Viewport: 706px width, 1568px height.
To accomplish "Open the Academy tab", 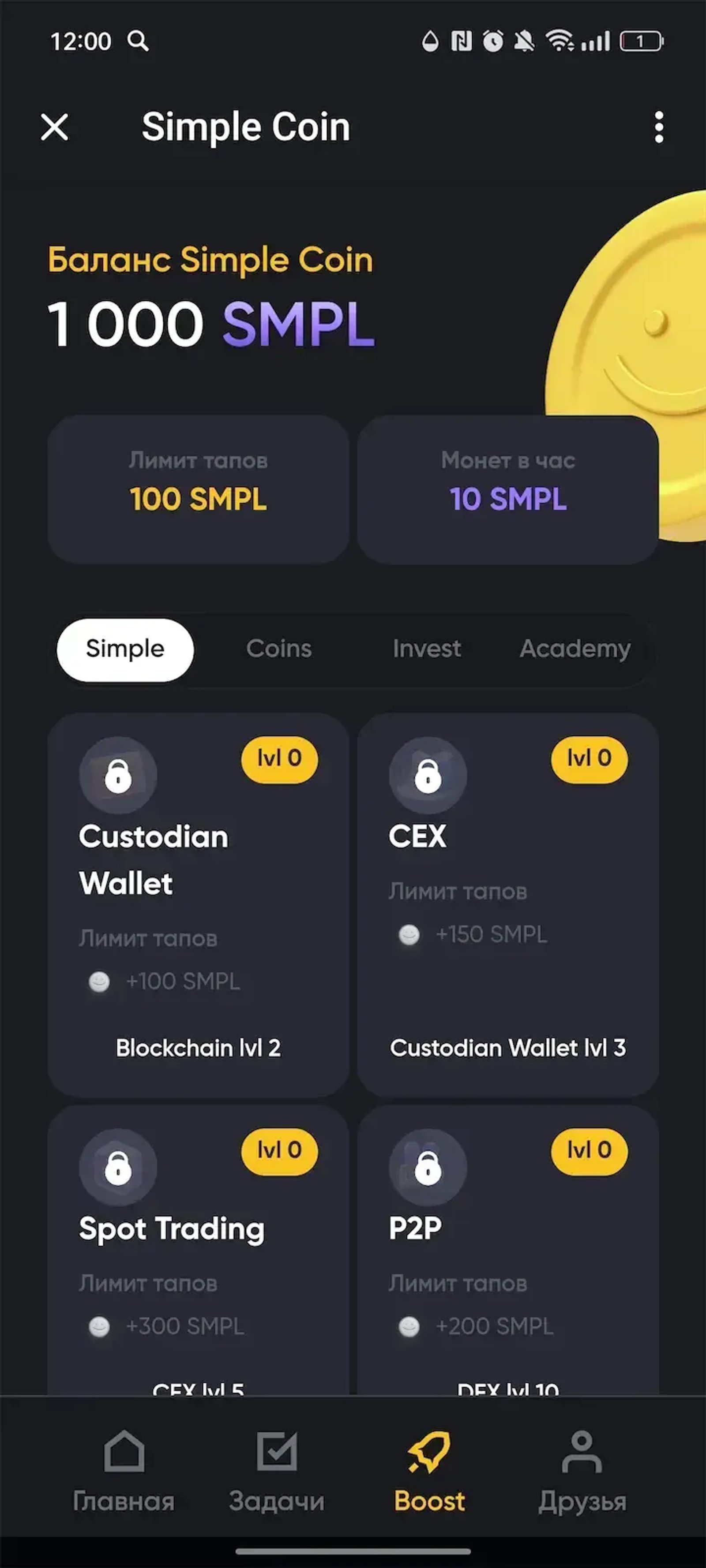I will [574, 649].
